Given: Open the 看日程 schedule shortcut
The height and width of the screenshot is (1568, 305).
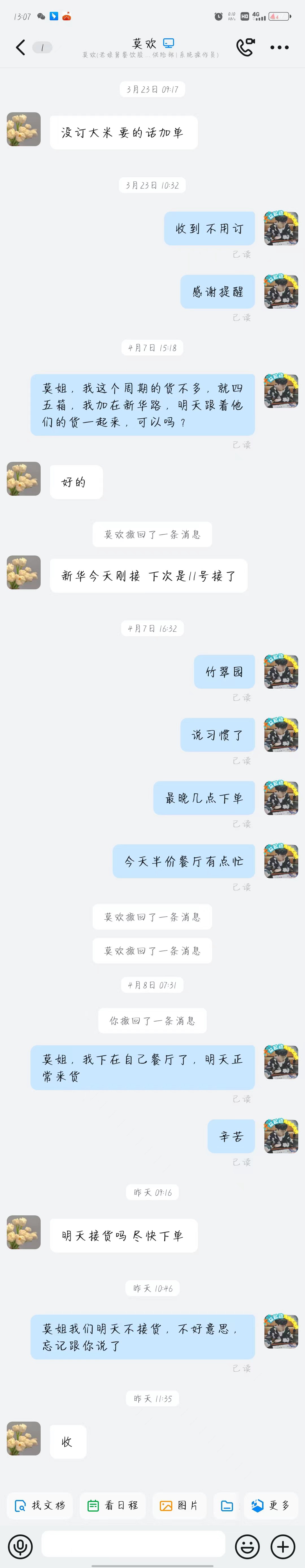Looking at the screenshot, I should [113, 1505].
